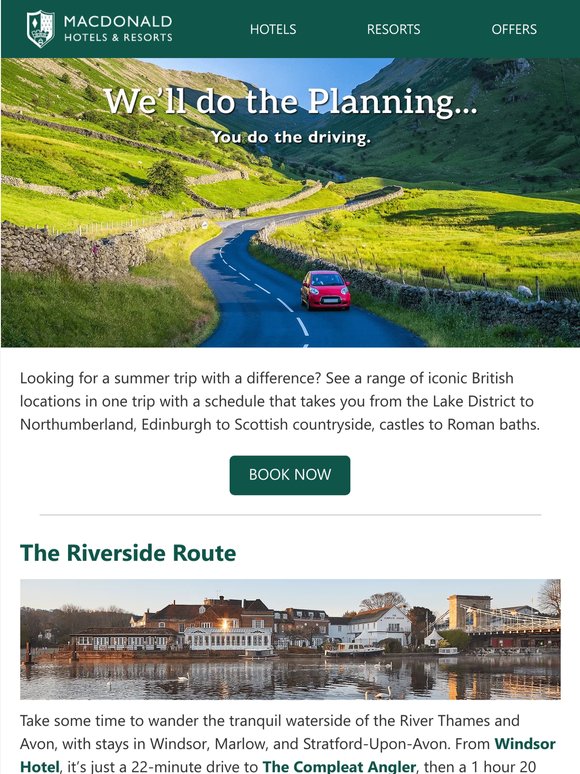This screenshot has height=774, width=580.
Task: Go to the Resorts section
Action: pyautogui.click(x=393, y=29)
